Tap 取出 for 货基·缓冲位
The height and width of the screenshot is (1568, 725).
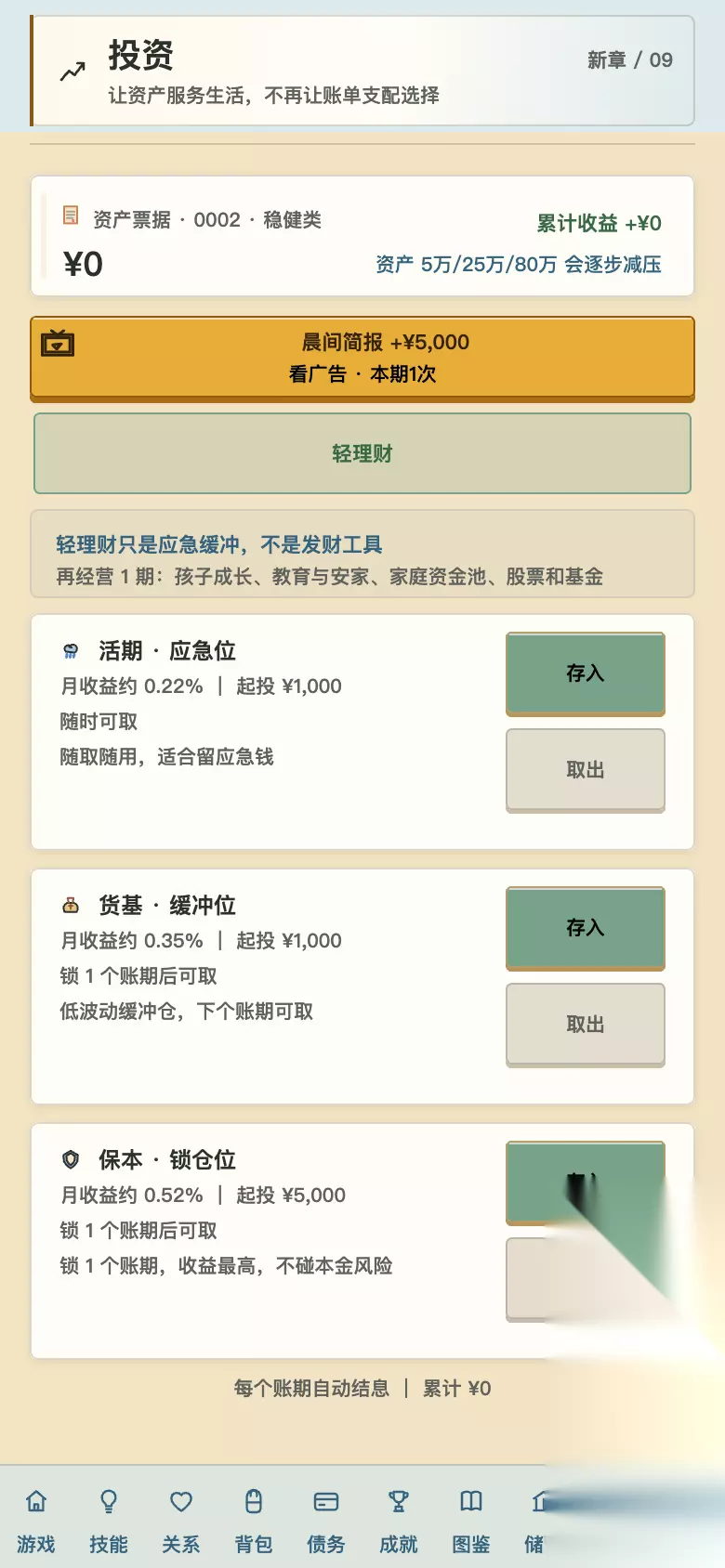(x=586, y=1025)
